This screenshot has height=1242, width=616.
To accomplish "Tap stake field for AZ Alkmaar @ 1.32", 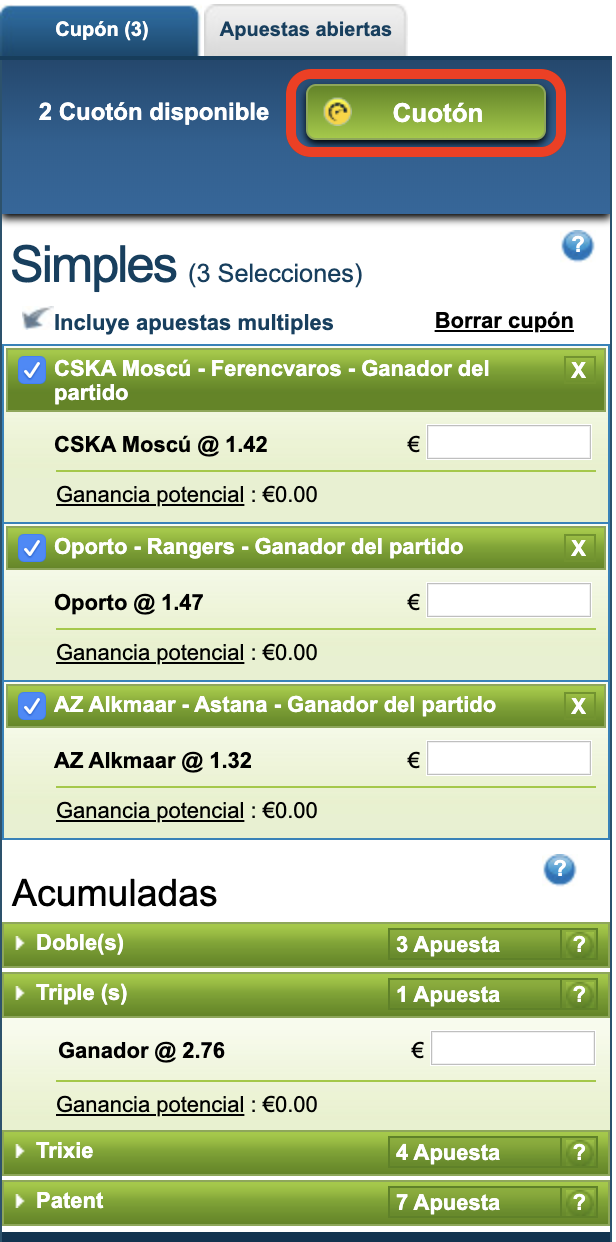I will tap(509, 759).
